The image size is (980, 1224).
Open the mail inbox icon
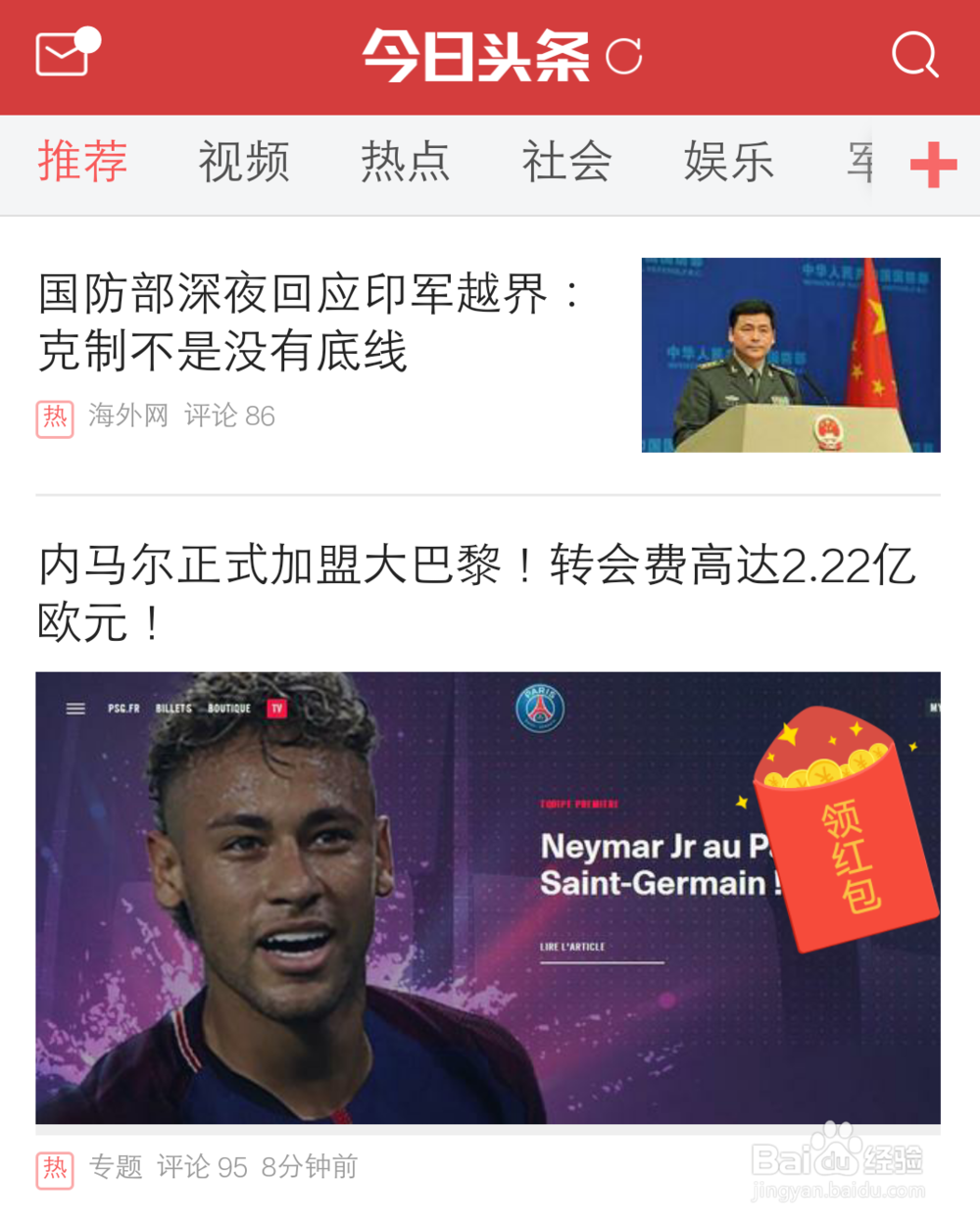(65, 53)
